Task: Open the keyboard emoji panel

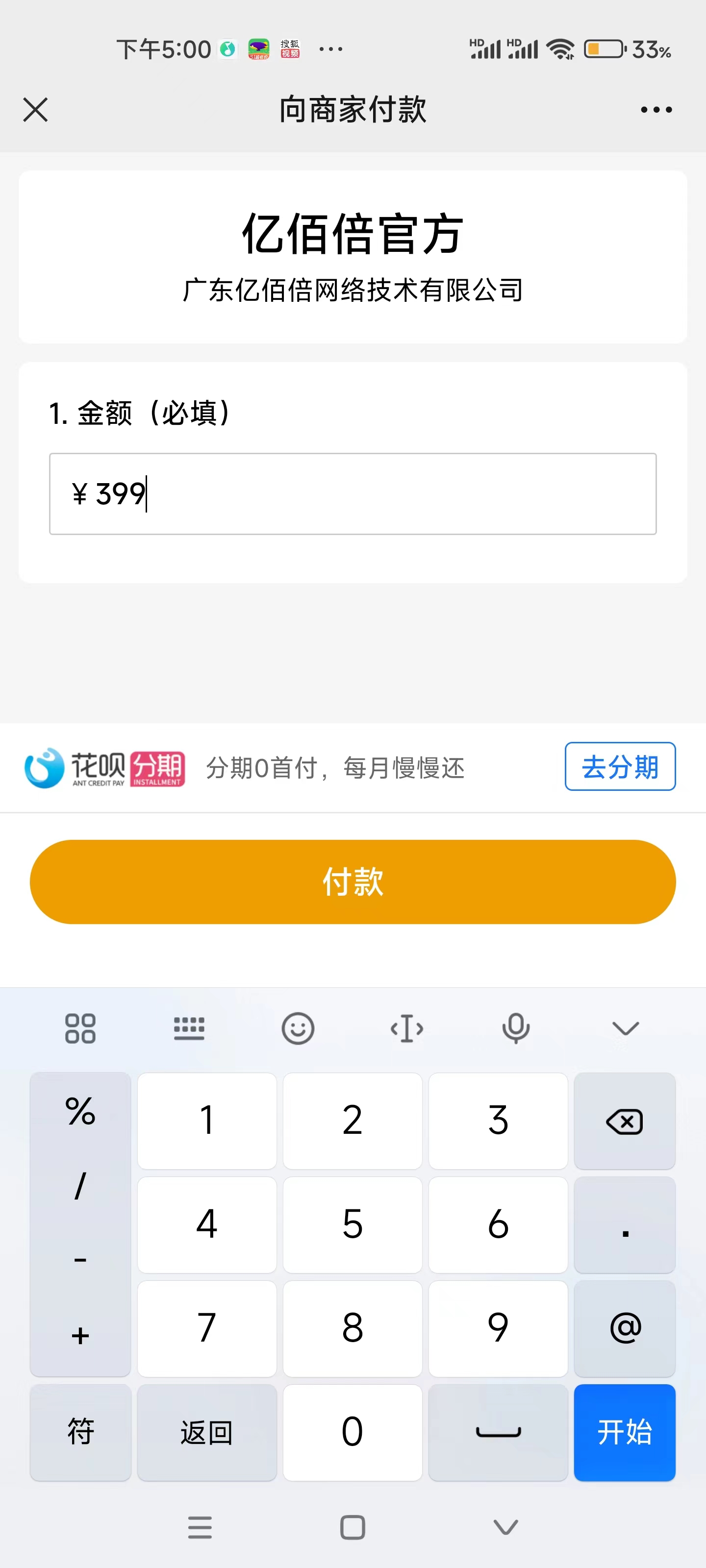Action: pos(298,1029)
